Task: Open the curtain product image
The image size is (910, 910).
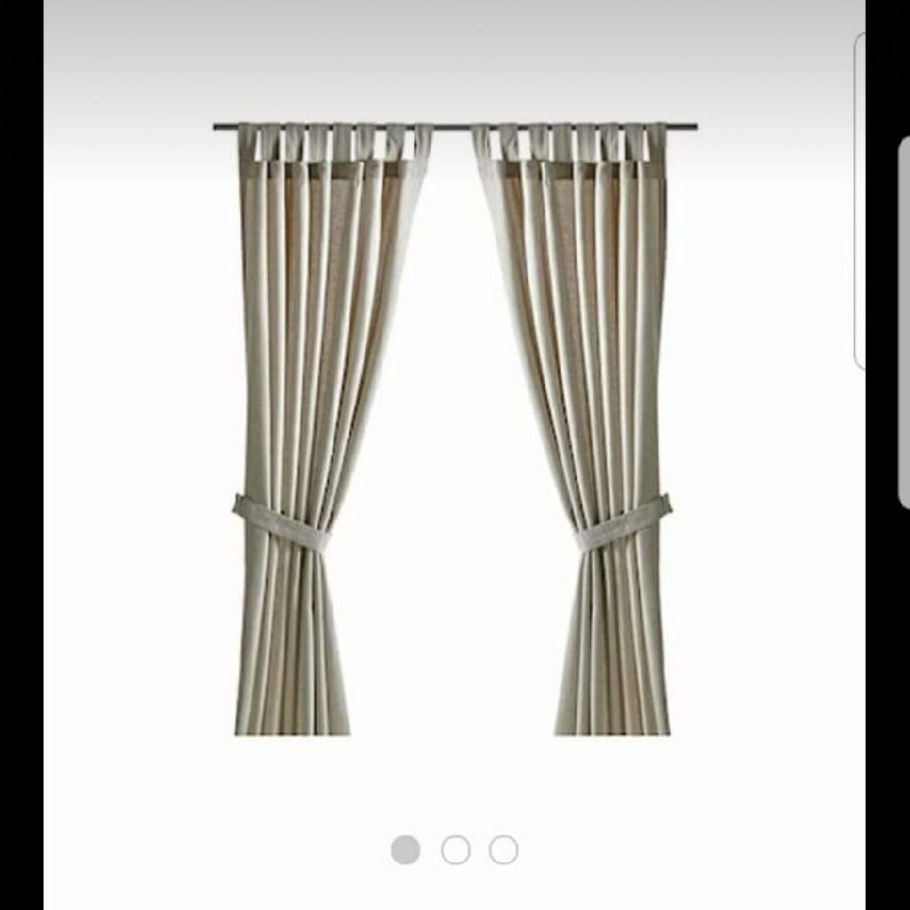Action: click(x=455, y=430)
